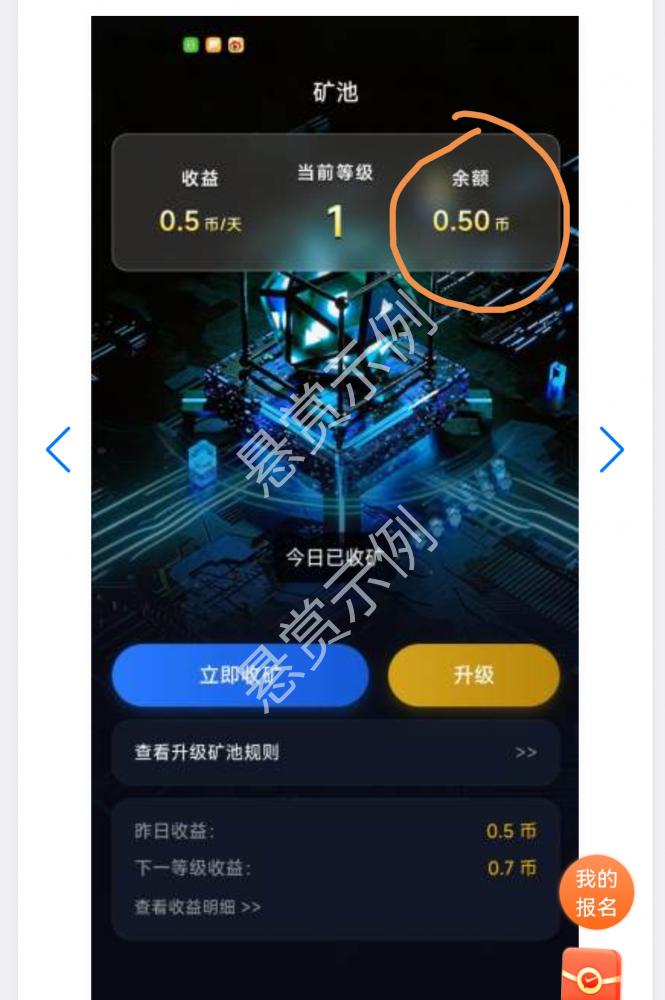Go to the next example image
The width and height of the screenshot is (665, 1000).
click(x=611, y=450)
